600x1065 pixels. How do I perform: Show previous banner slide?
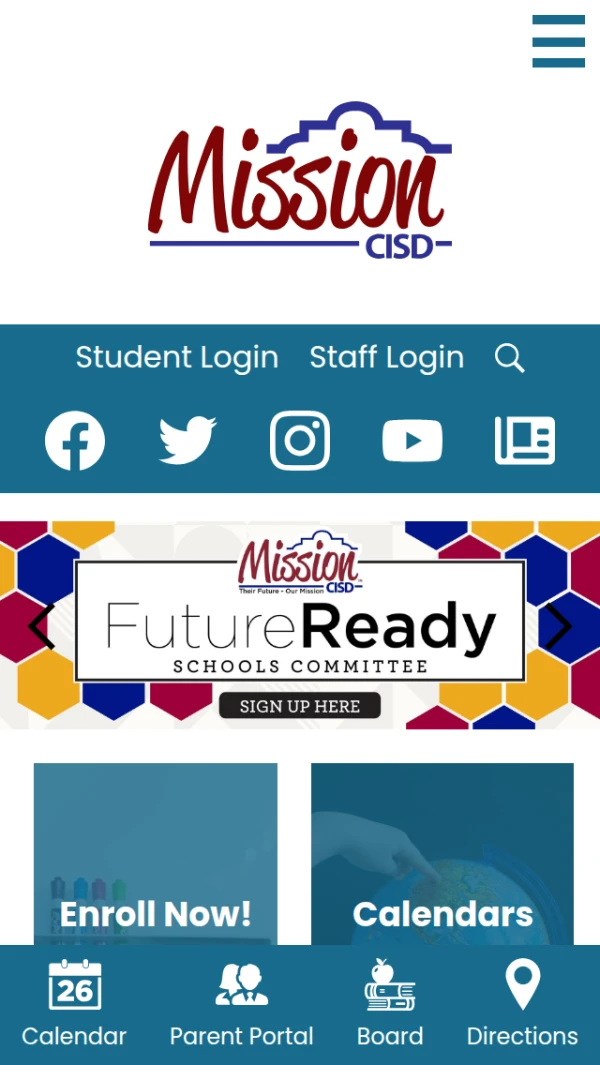41,626
